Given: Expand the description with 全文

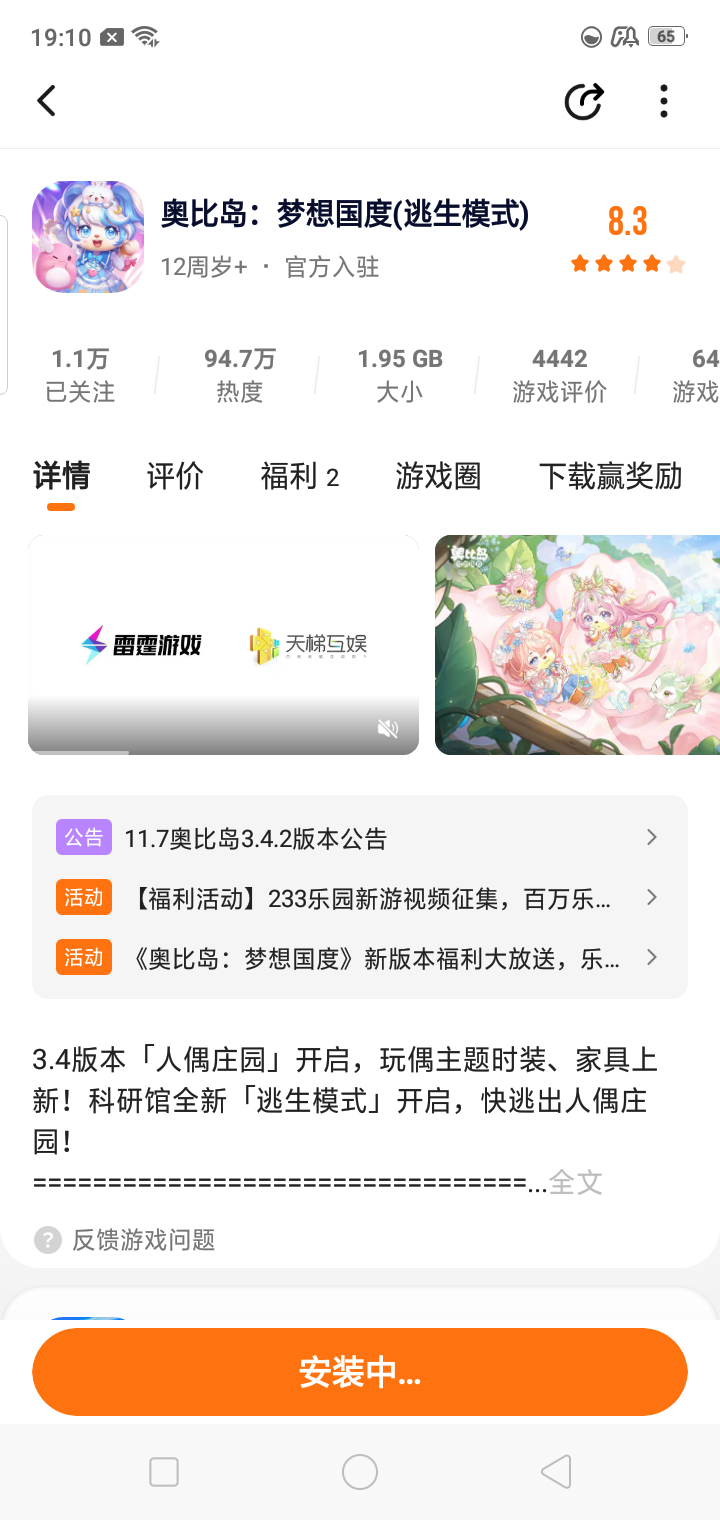Looking at the screenshot, I should pyautogui.click(x=576, y=1182).
